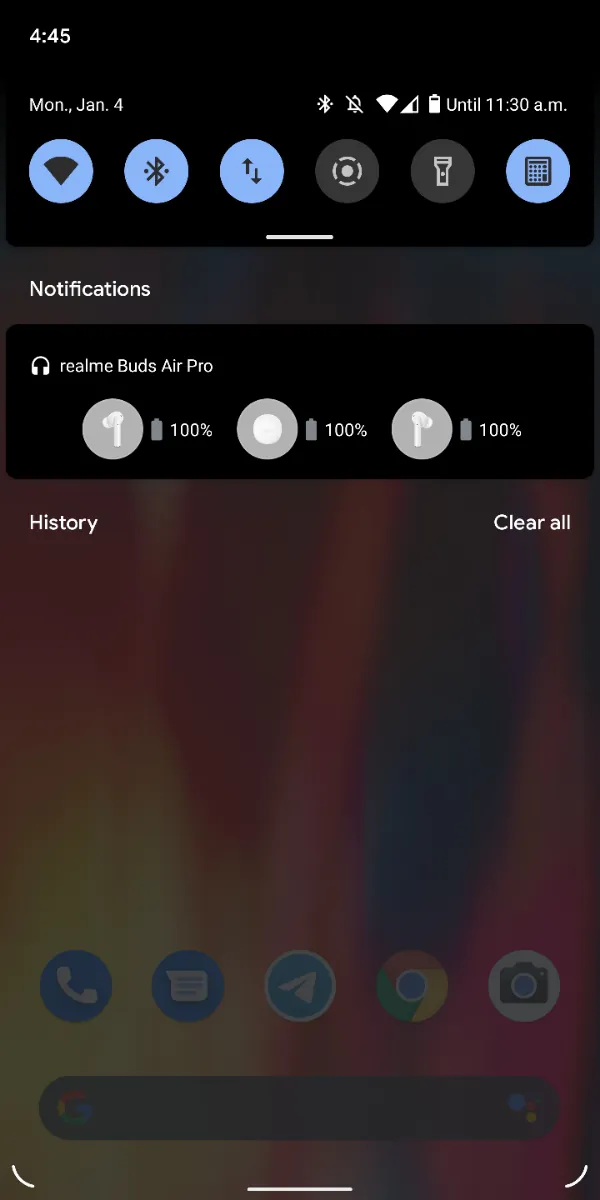The width and height of the screenshot is (600, 1200).
Task: Tap the calculator quick tile
Action: [538, 172]
